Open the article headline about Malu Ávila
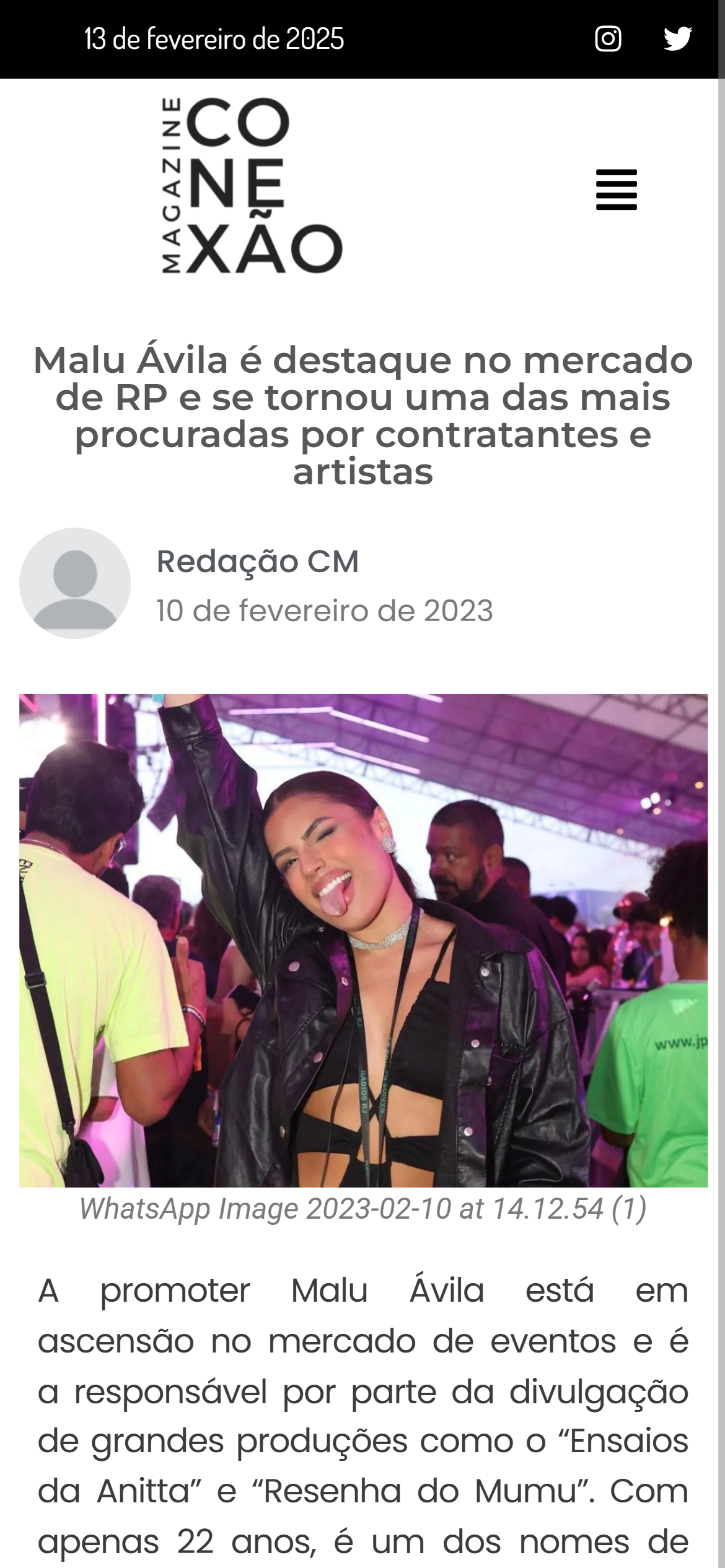725x1568 pixels. click(x=362, y=414)
